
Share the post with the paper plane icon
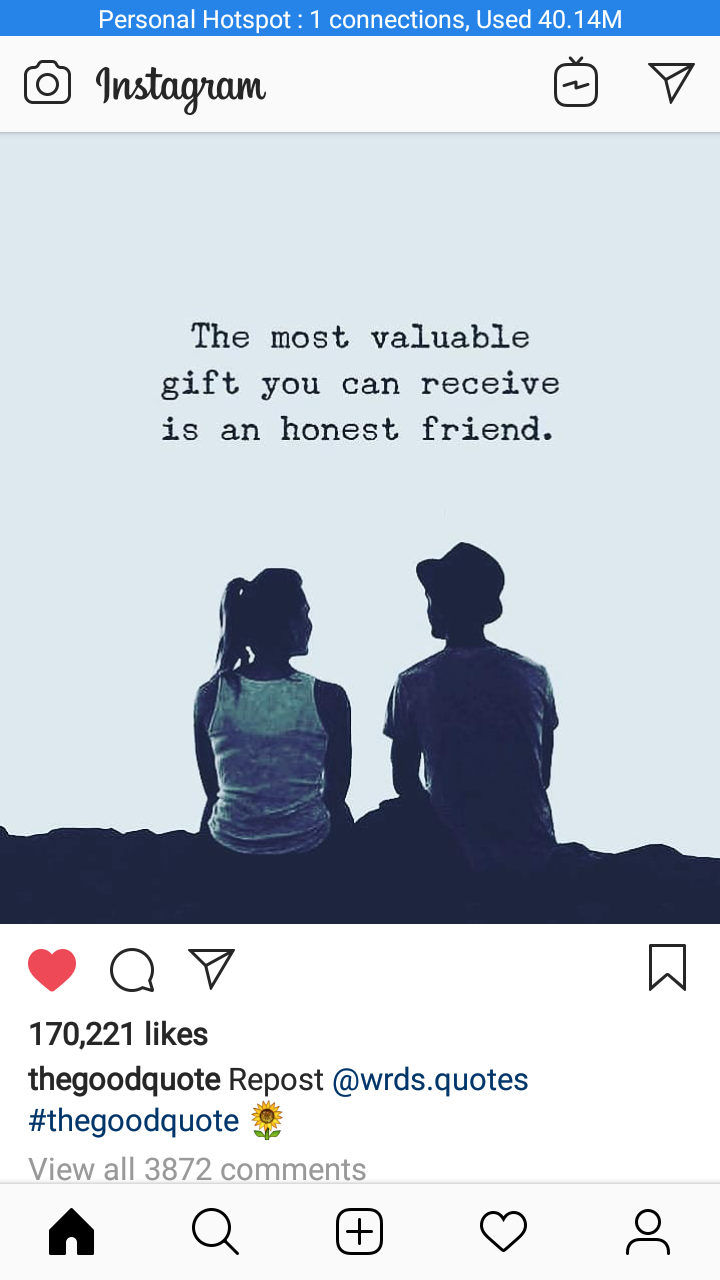click(211, 969)
